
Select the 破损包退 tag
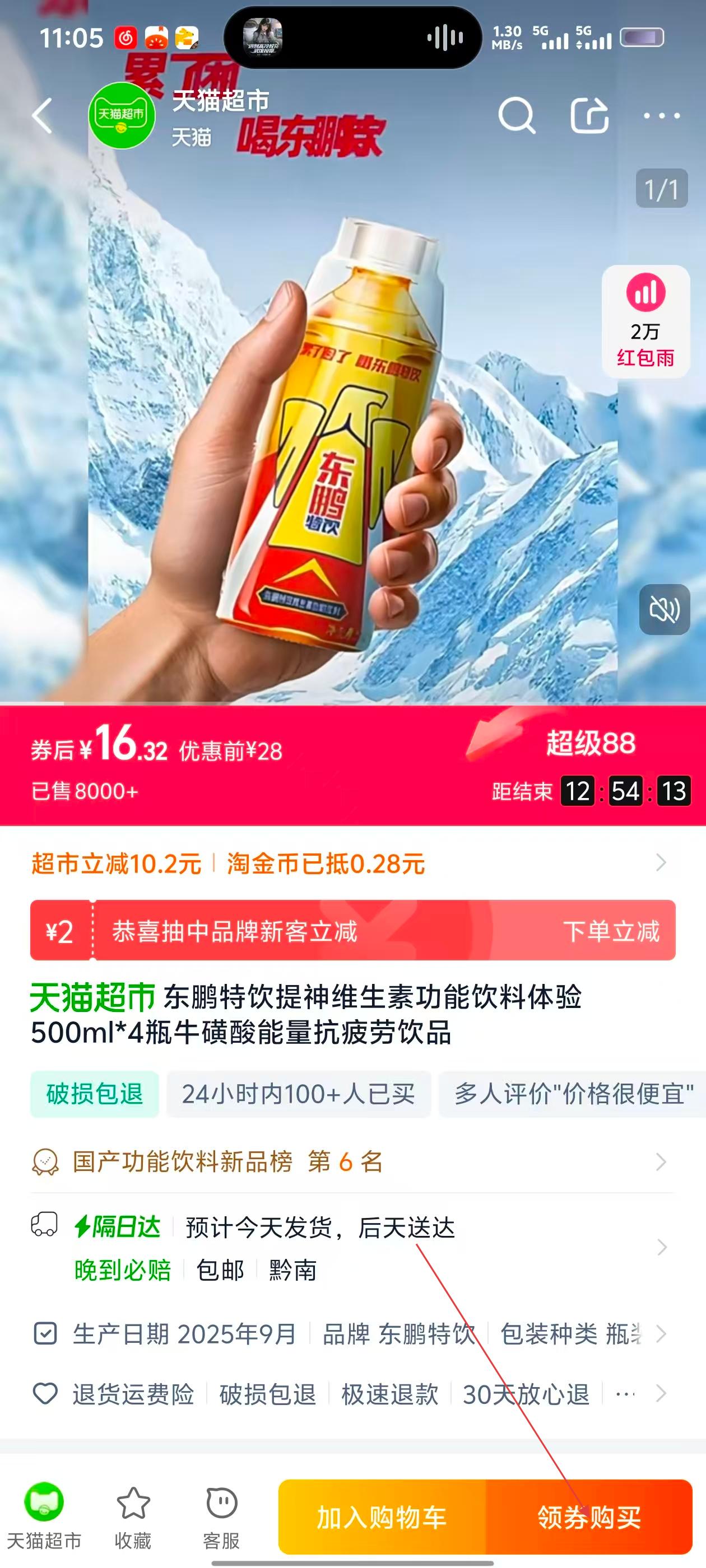[x=95, y=1094]
